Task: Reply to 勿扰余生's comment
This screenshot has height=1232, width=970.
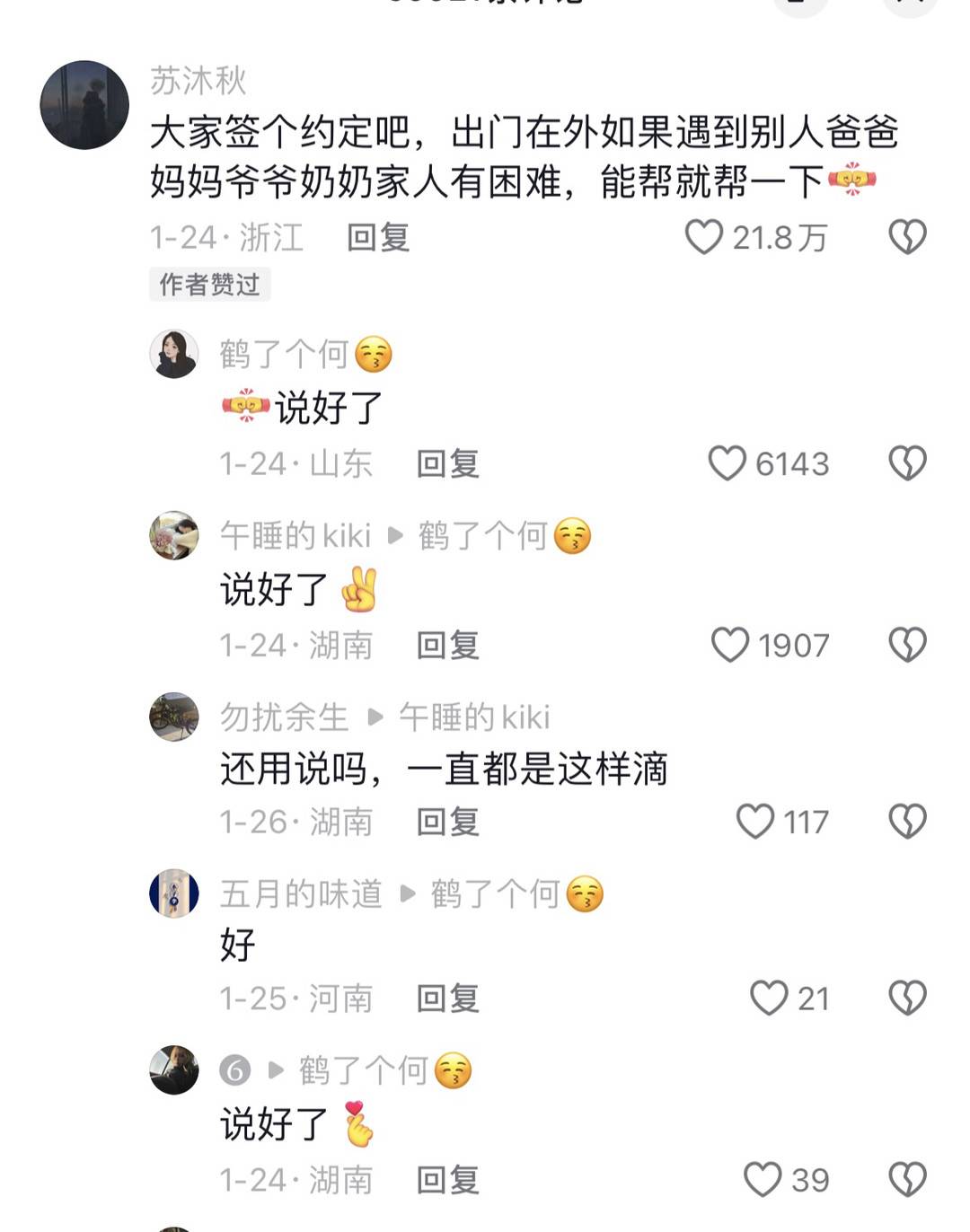Action: [x=447, y=821]
